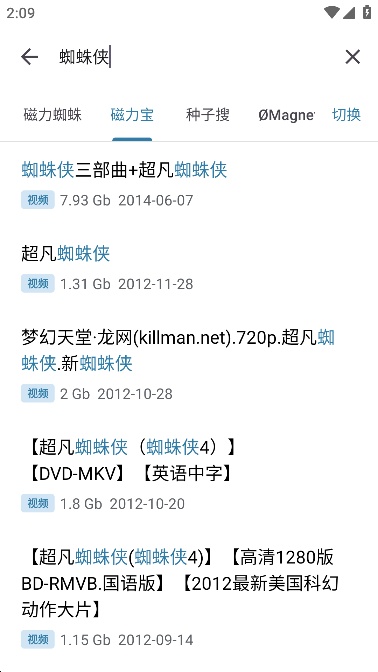Open result 蜘蛛侠三部曲+超凡蜘蛛侠
Screen dimensions: 378x672
click(189, 185)
